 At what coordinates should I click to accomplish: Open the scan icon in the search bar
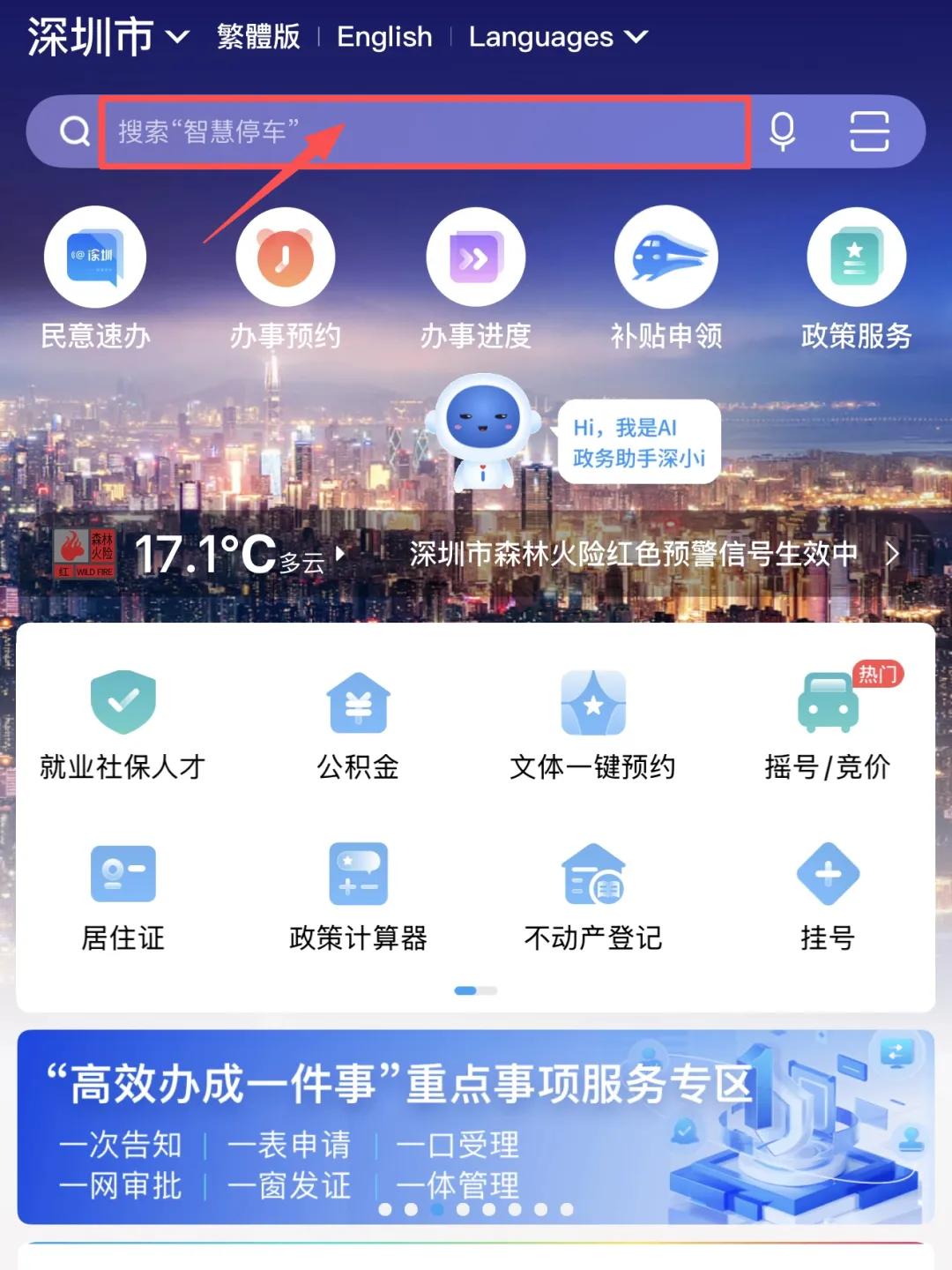pos(869,132)
